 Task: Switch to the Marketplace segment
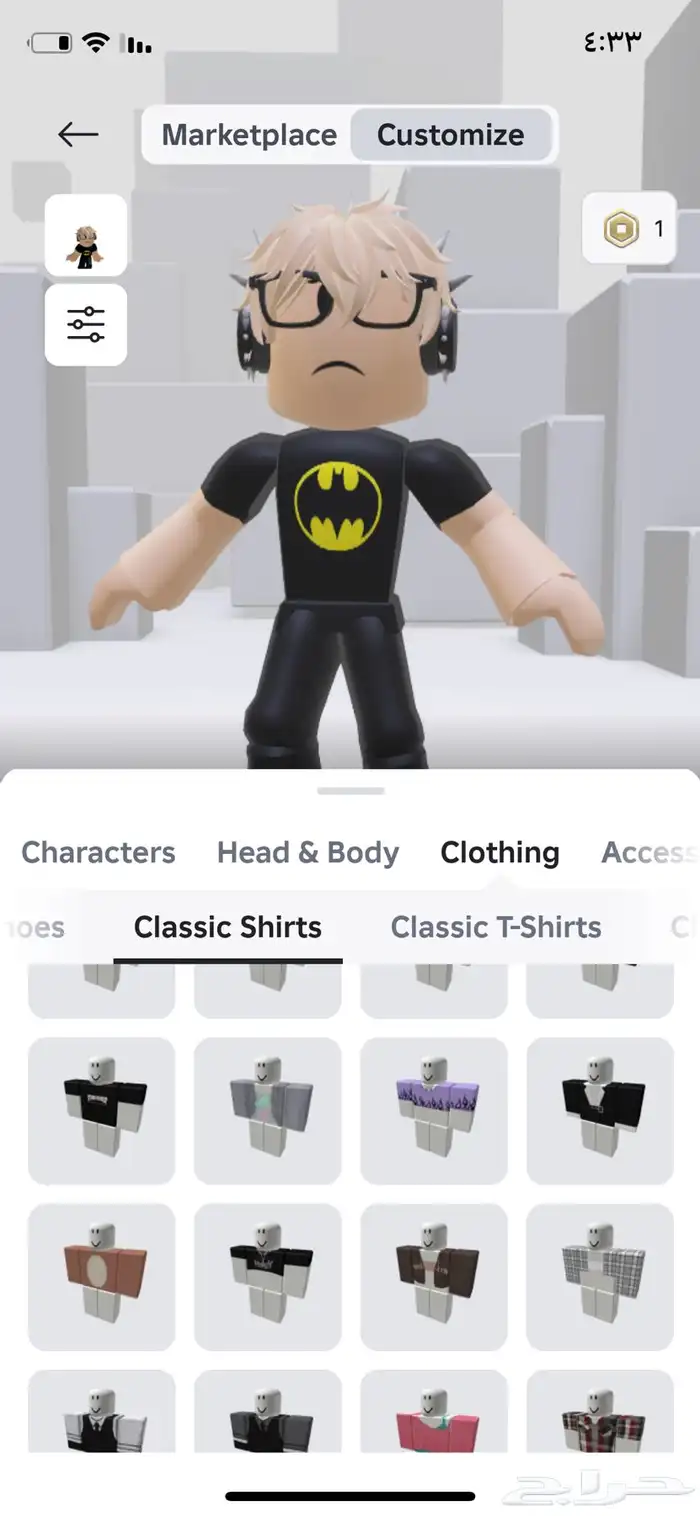click(x=249, y=135)
